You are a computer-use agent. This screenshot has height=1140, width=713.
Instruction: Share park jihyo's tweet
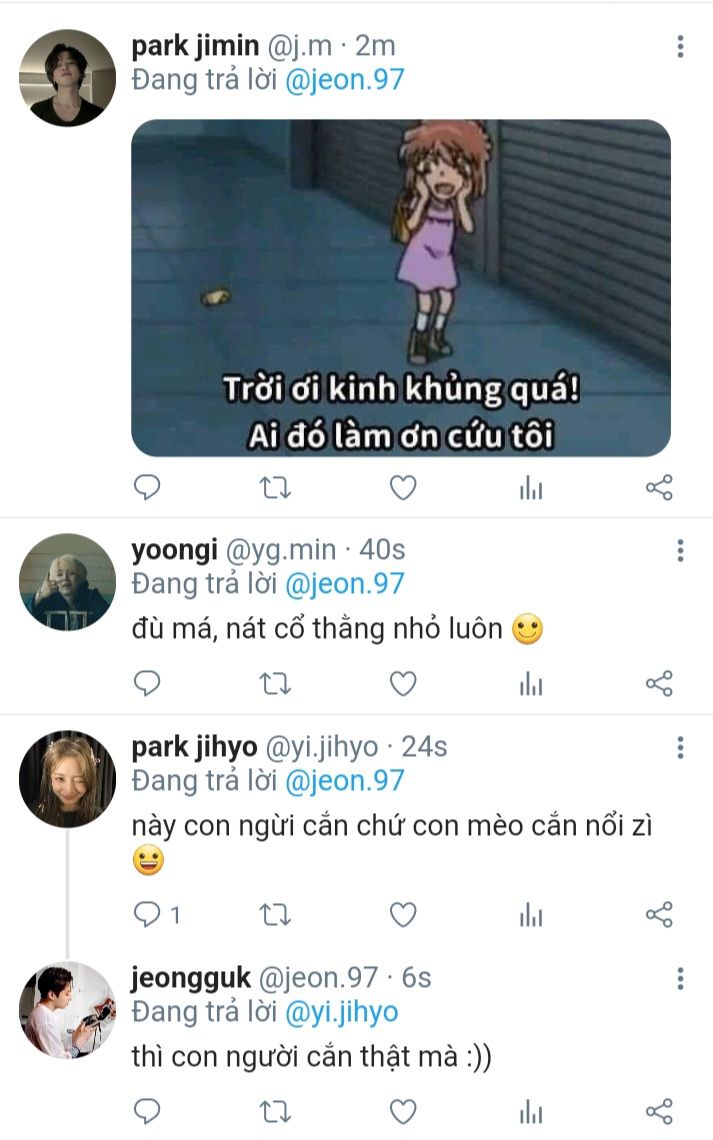pos(658,913)
